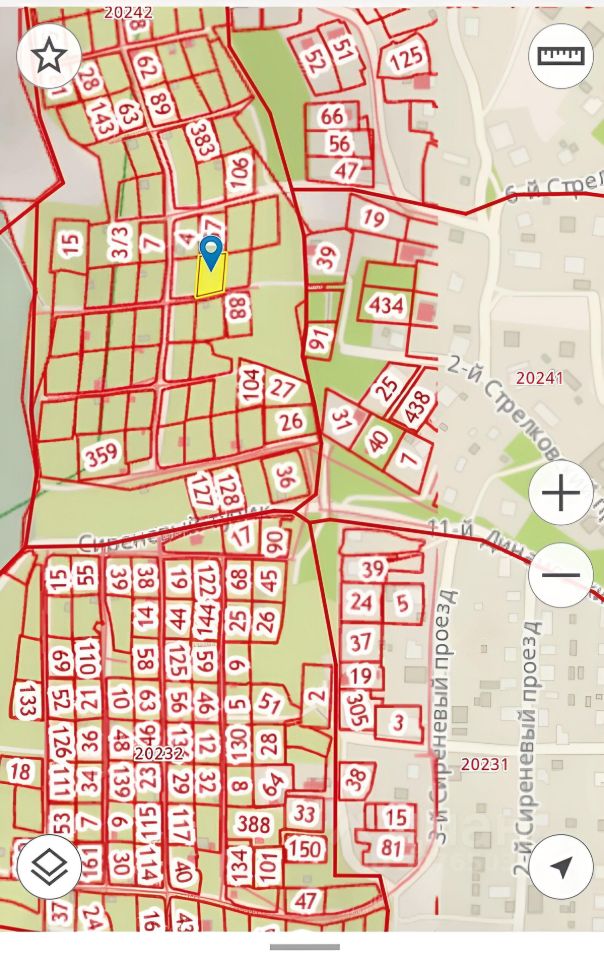Save this location to favorites
Image resolution: width=604 pixels, height=960 pixels.
pos(49,57)
